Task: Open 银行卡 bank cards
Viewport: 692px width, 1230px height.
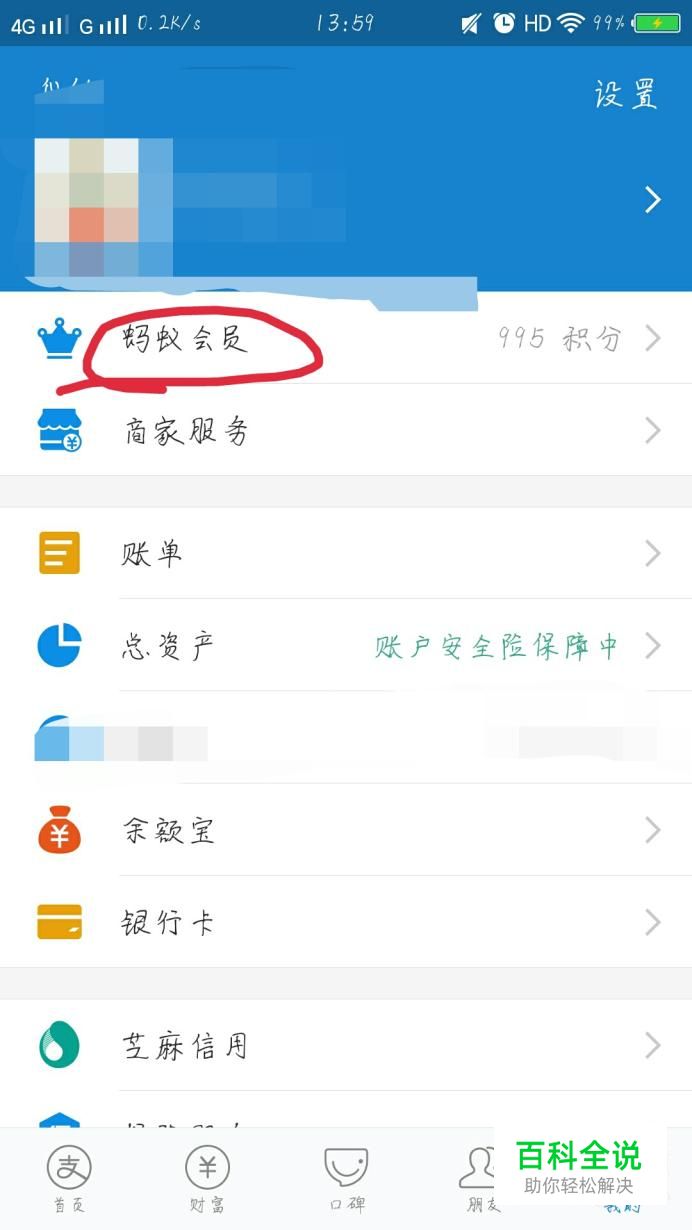Action: [346, 922]
